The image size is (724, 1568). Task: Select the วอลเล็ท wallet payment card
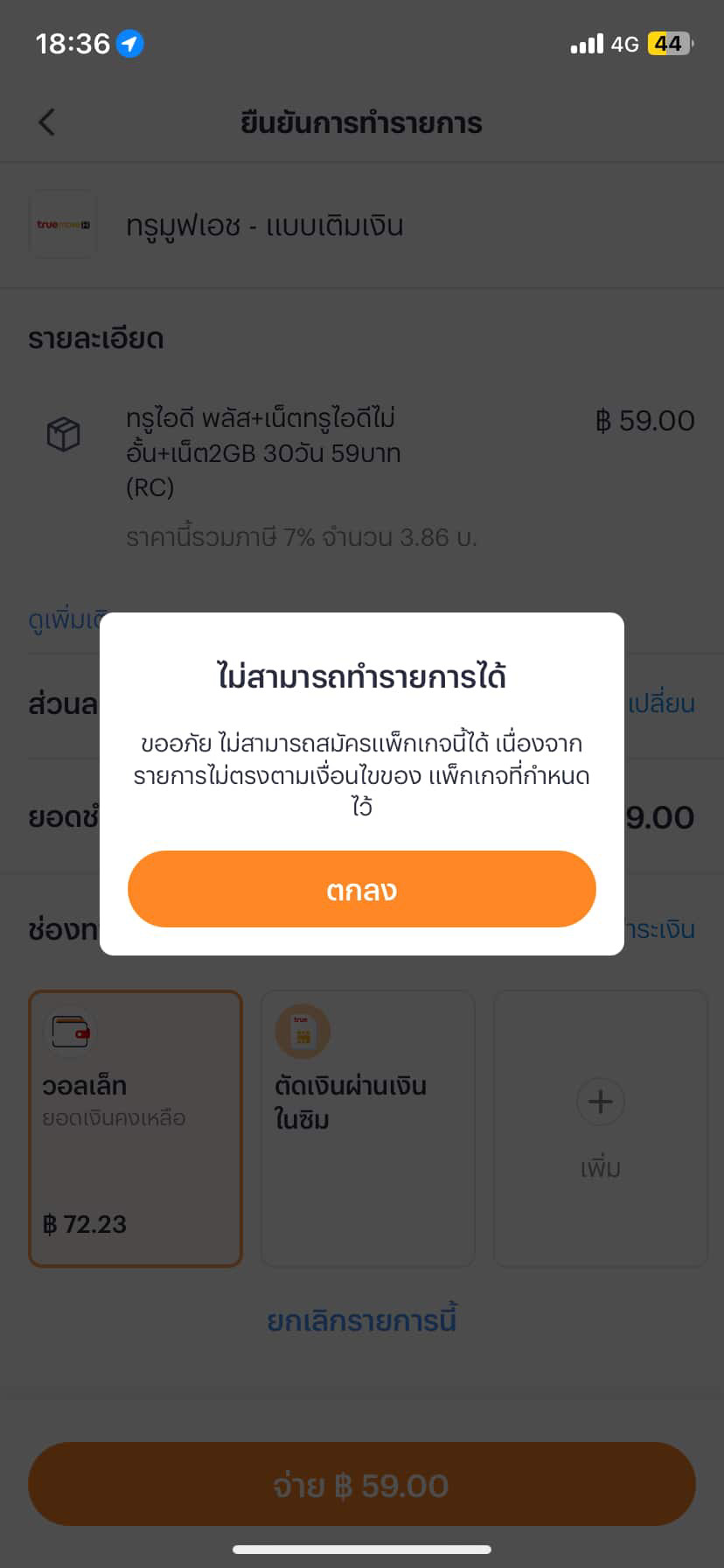point(136,1129)
